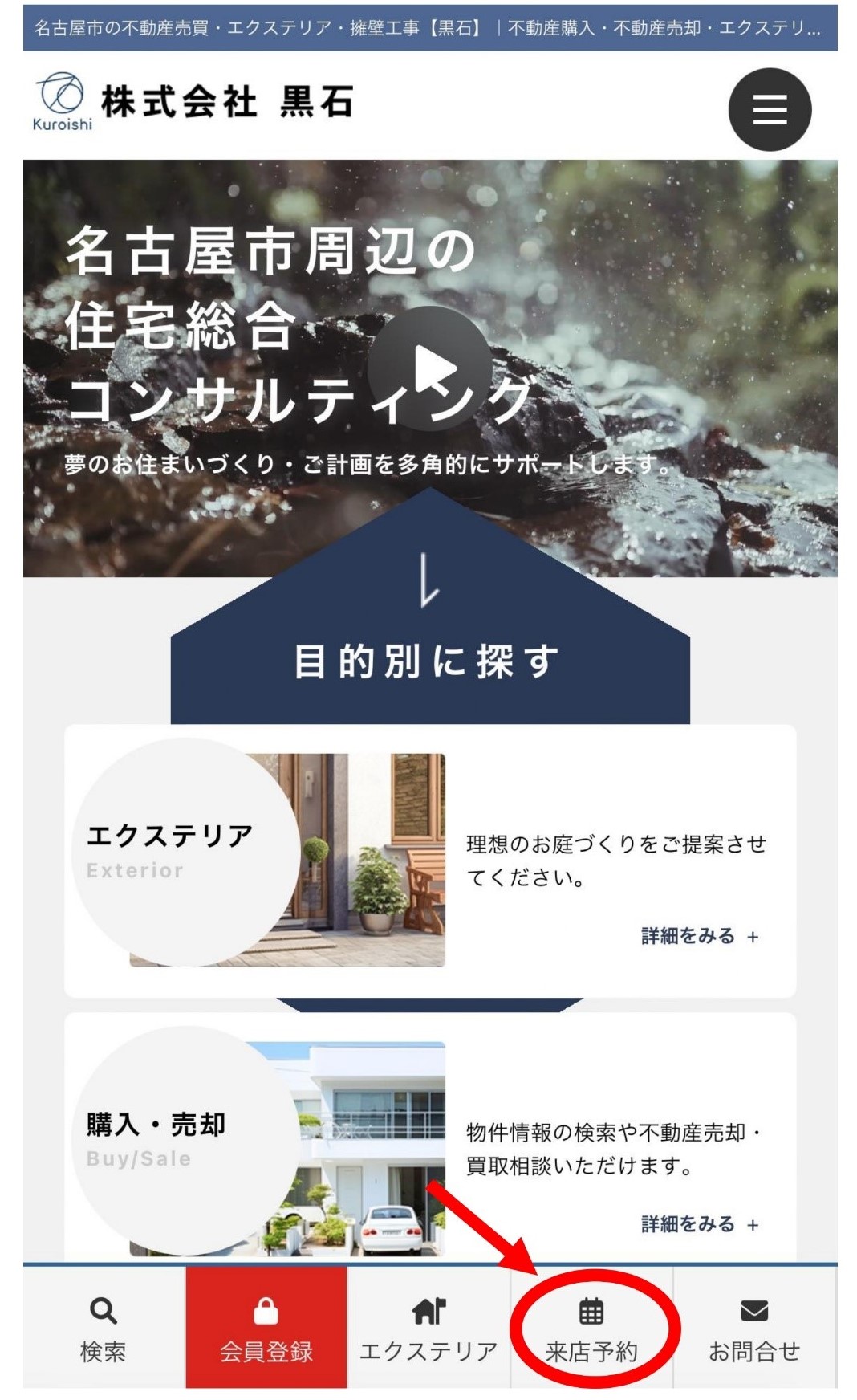Open the 購入・売却 house image tile
The width and height of the screenshot is (857, 1400).
click(x=369, y=1148)
